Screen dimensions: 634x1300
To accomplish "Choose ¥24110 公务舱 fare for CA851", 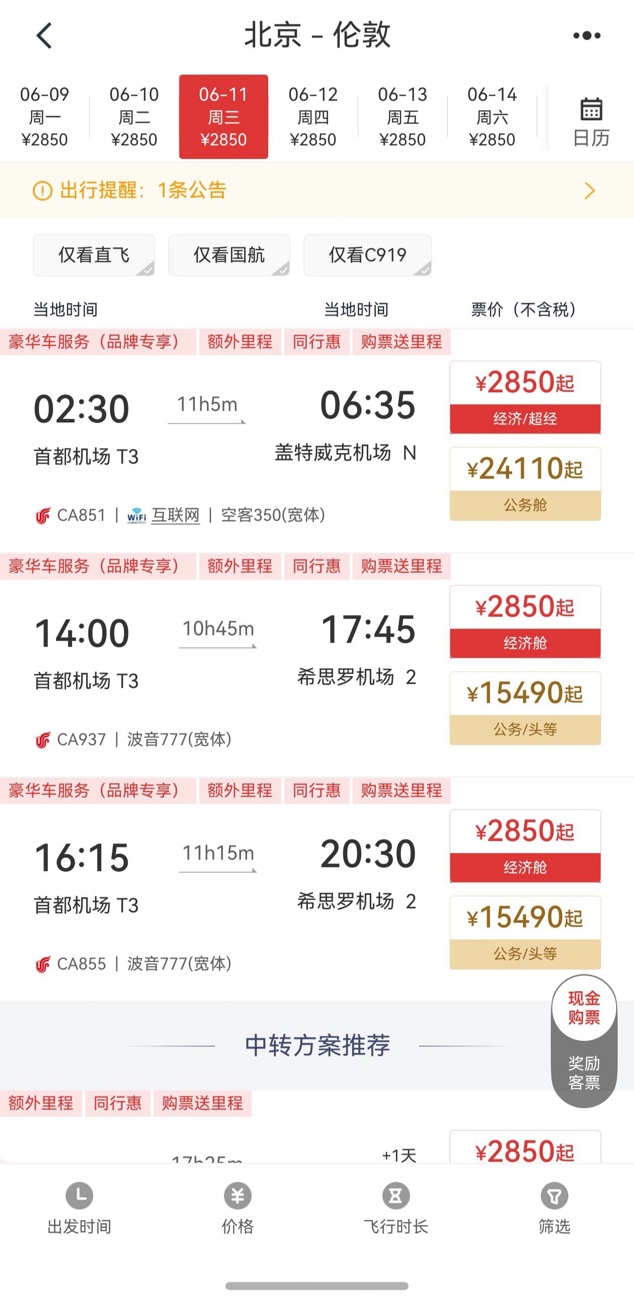I will pos(525,484).
